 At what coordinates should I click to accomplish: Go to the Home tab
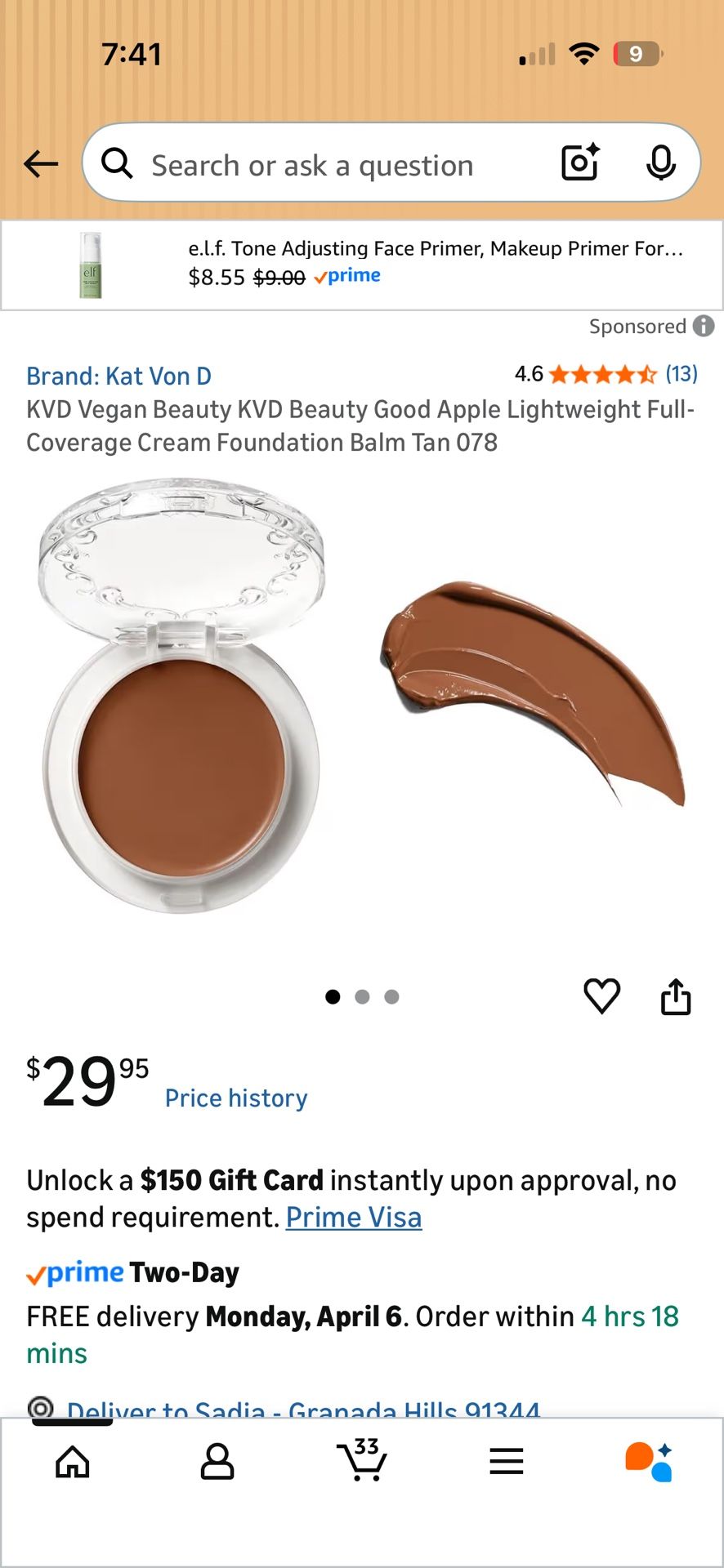[73, 1462]
